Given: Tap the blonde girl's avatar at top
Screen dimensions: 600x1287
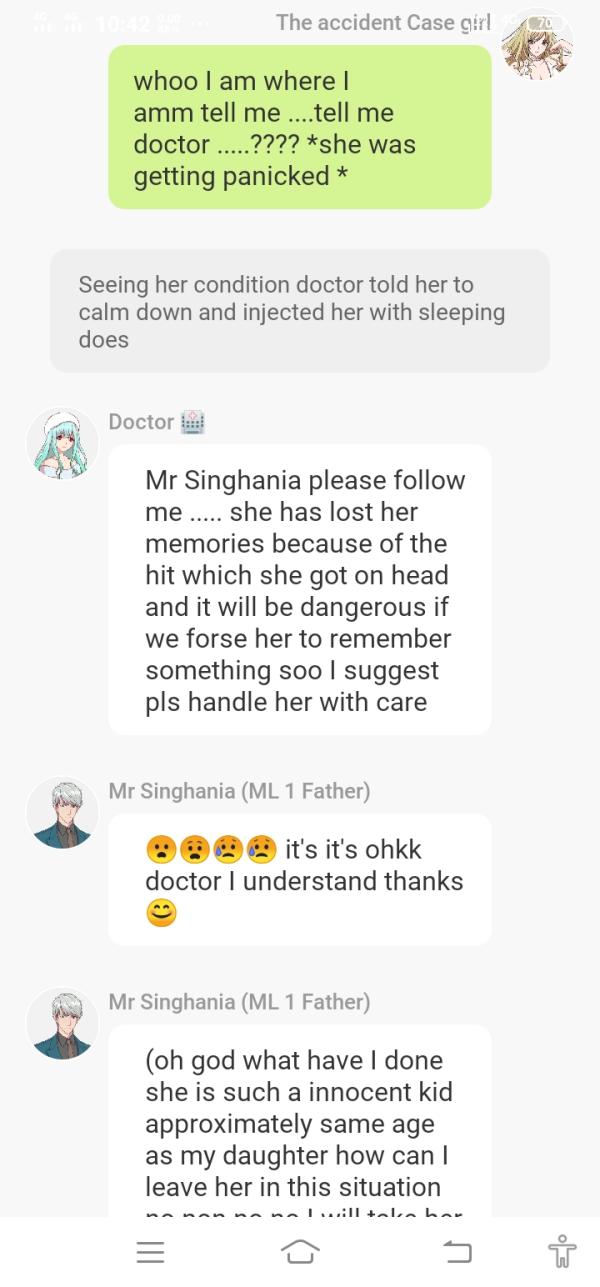Looking at the screenshot, I should [x=537, y=45].
